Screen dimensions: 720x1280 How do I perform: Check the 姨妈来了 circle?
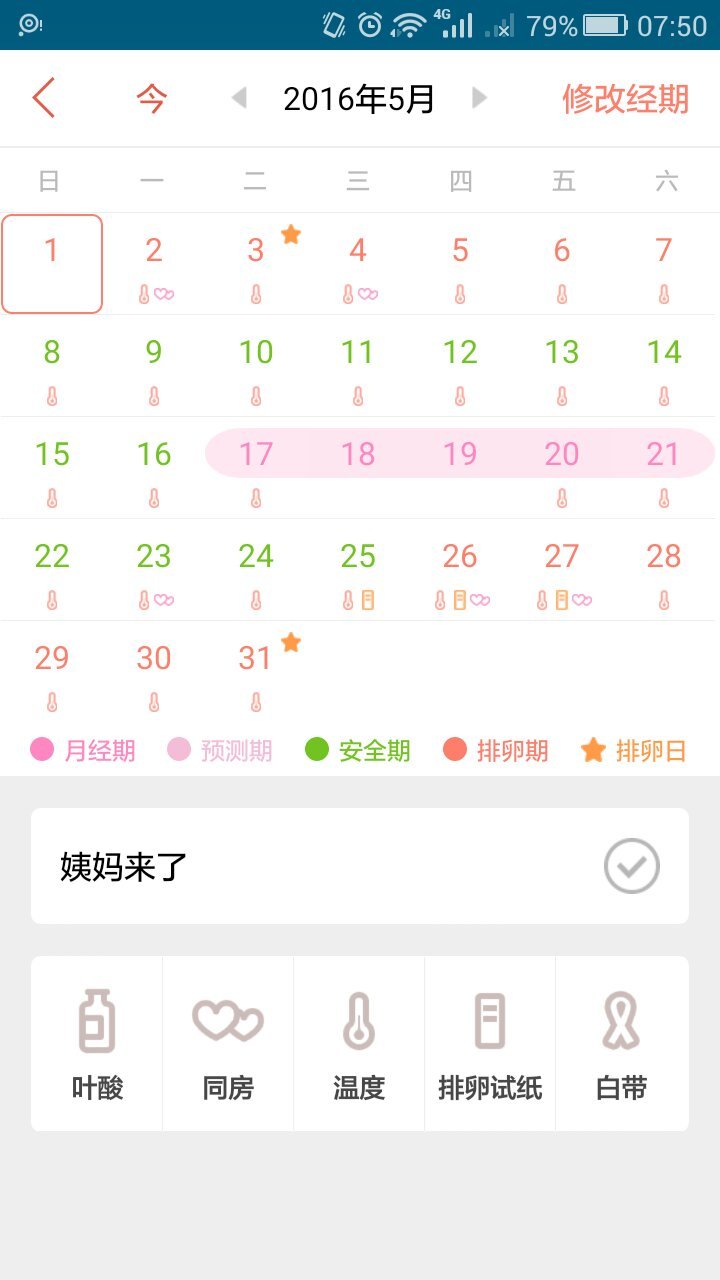click(631, 866)
